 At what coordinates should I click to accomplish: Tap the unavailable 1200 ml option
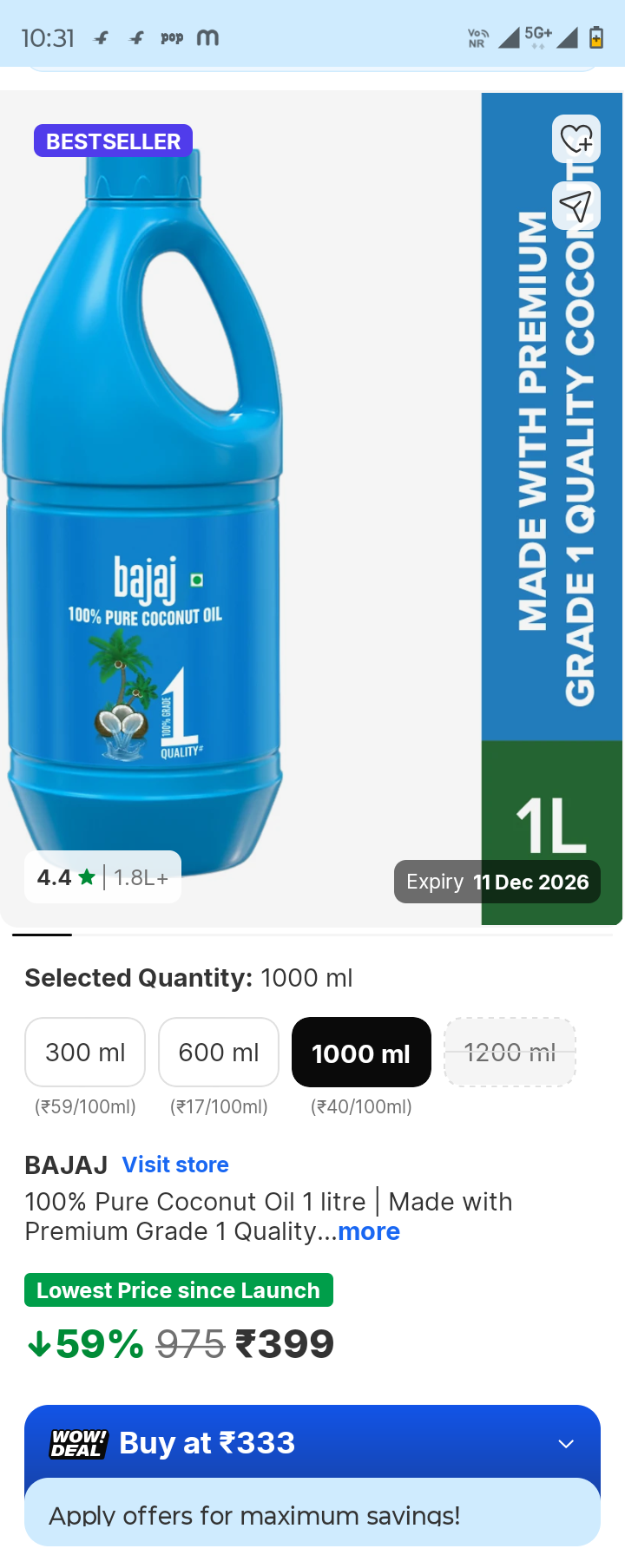pos(510,1052)
